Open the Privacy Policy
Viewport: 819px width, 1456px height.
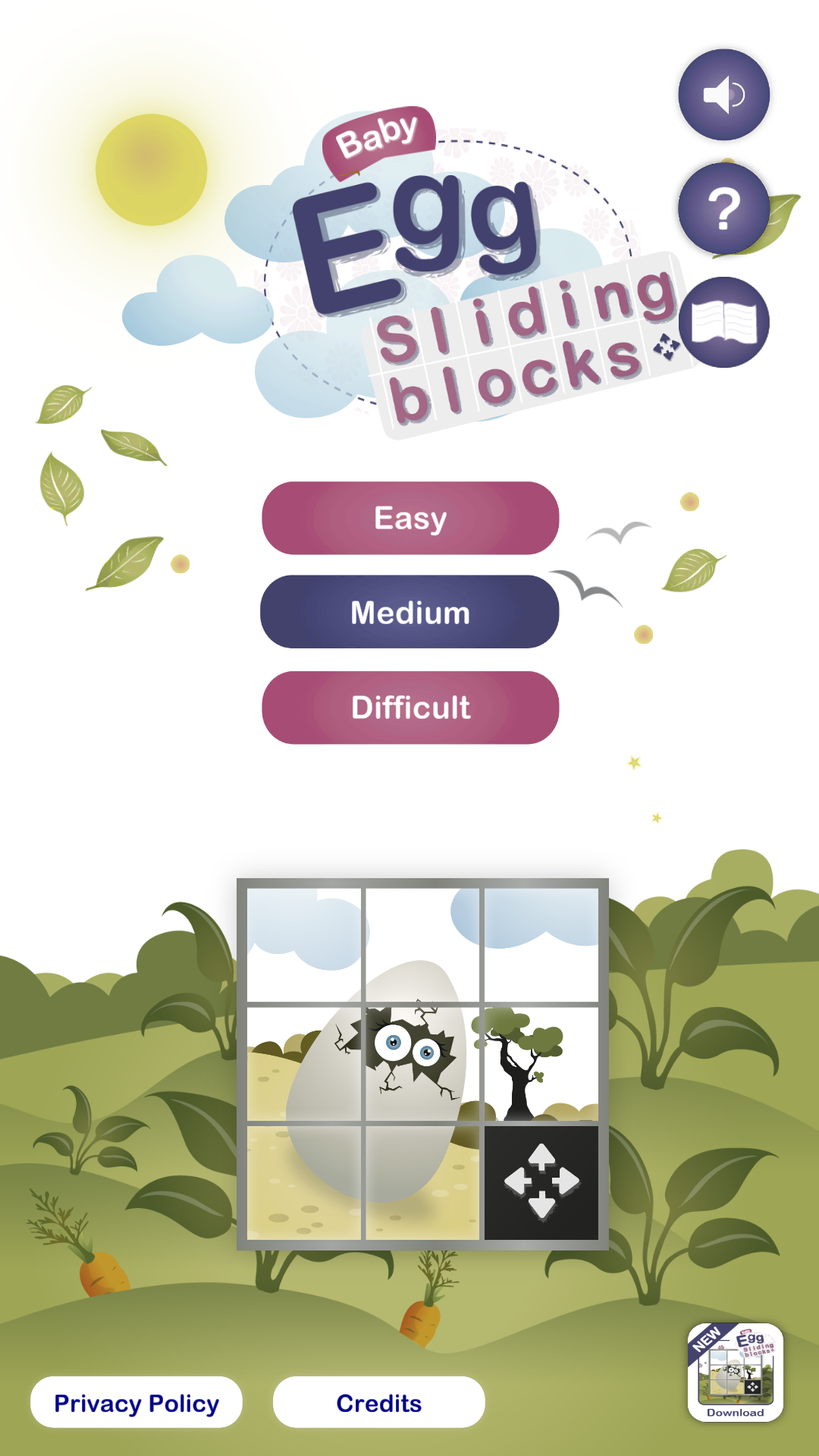[136, 1402]
